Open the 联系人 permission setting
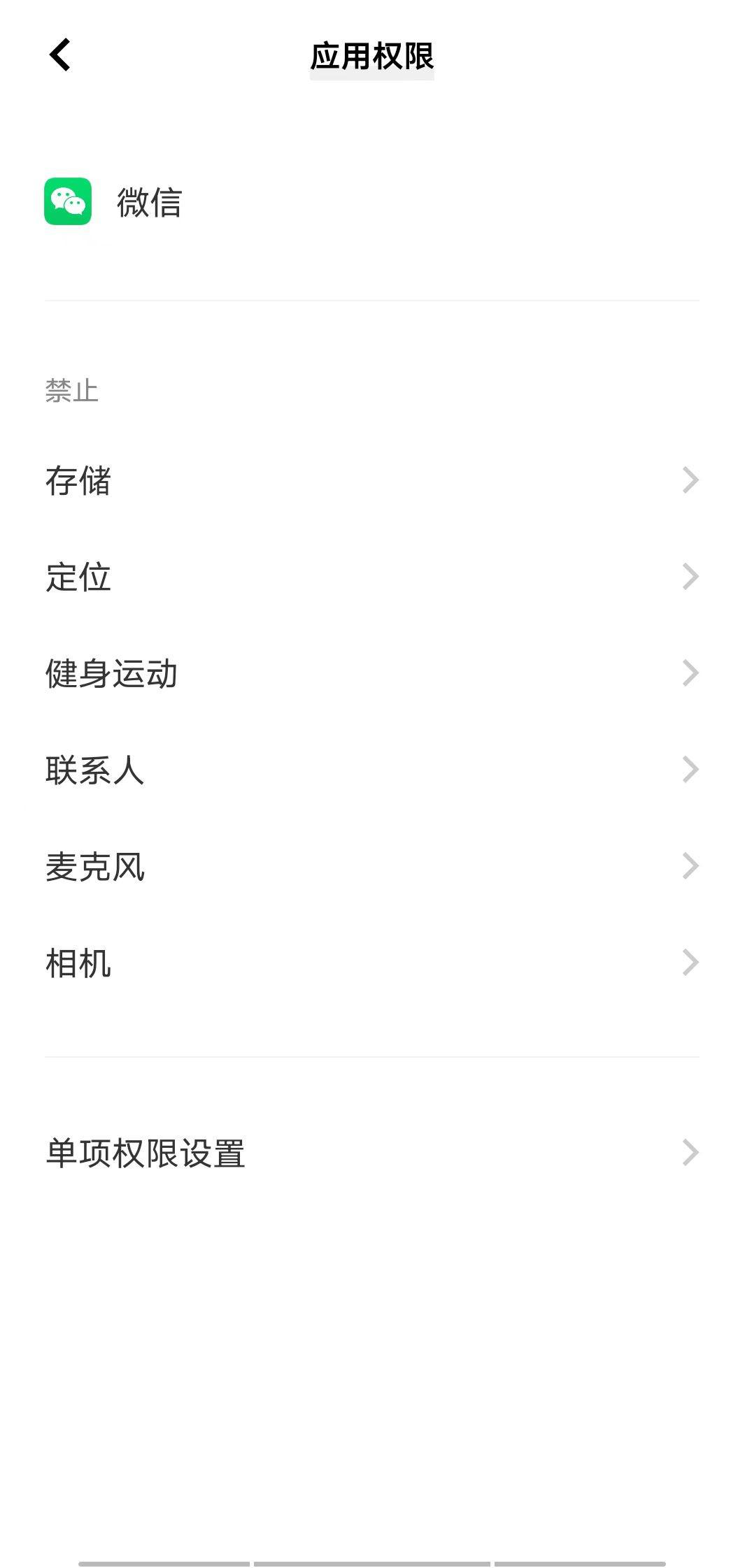The image size is (745, 1568). [x=371, y=770]
